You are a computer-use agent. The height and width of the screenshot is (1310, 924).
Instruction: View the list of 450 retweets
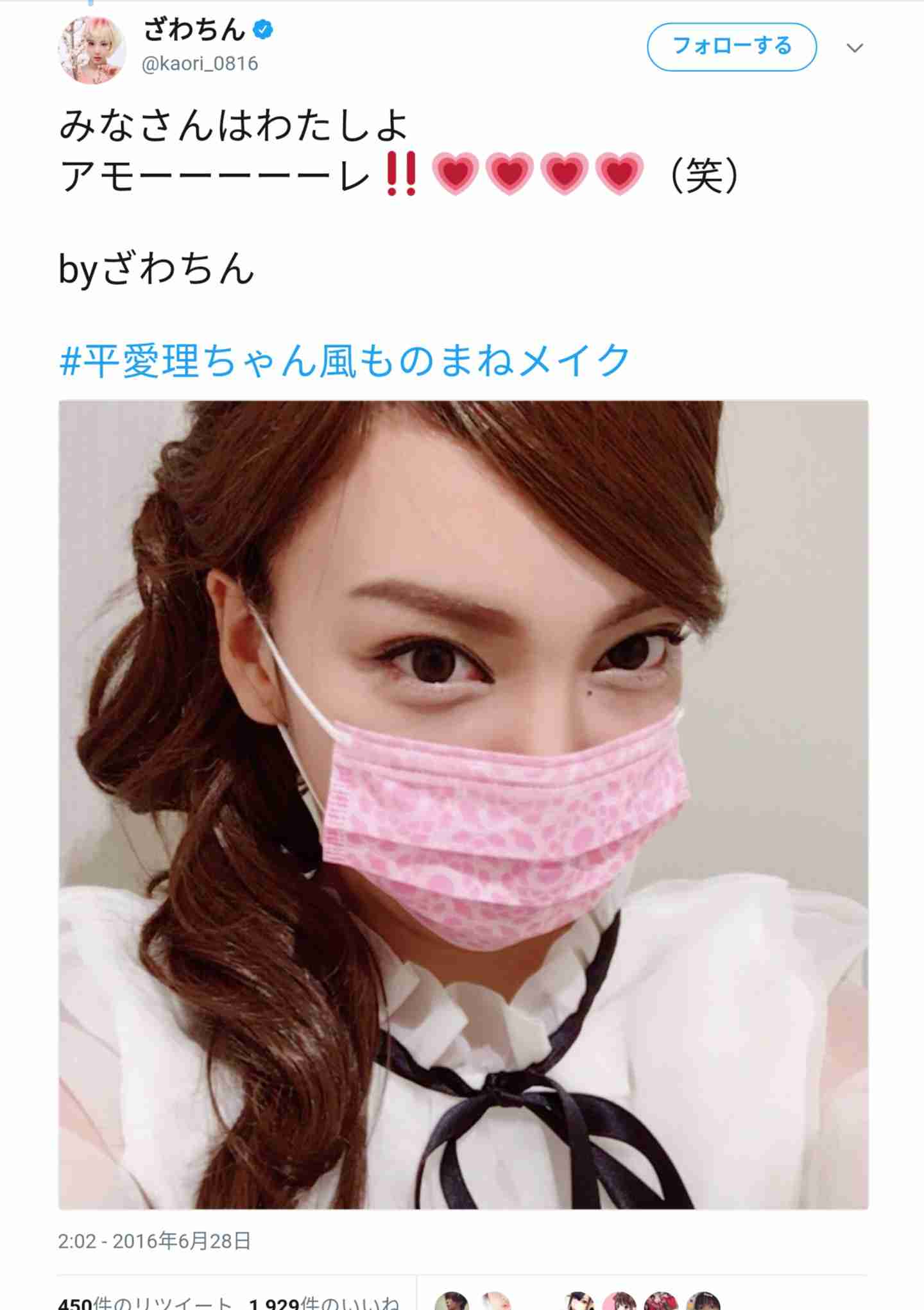point(145,1302)
